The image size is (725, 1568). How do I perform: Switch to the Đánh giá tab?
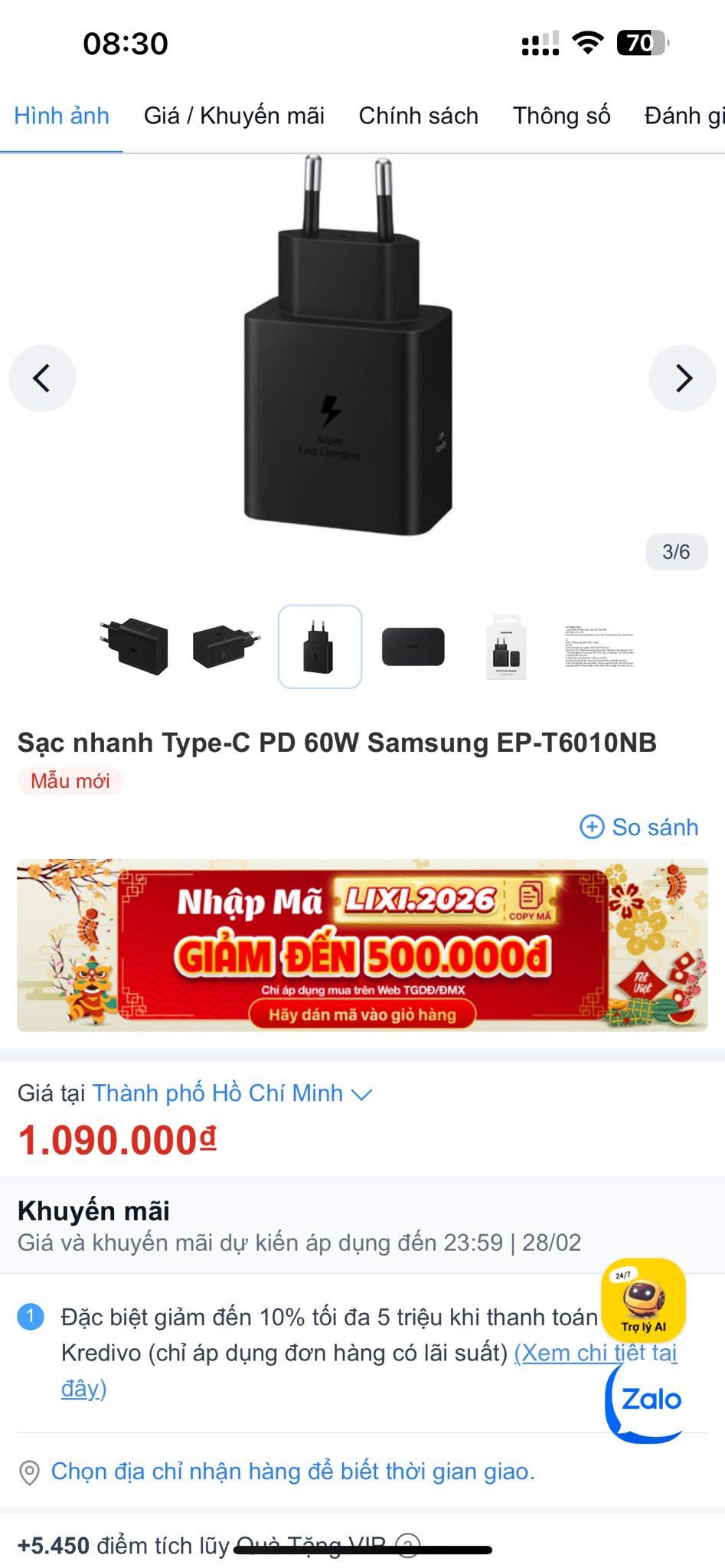[683, 116]
